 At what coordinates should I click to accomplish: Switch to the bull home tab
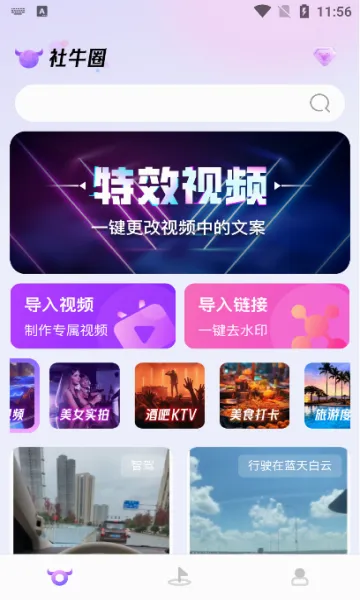pos(60,577)
